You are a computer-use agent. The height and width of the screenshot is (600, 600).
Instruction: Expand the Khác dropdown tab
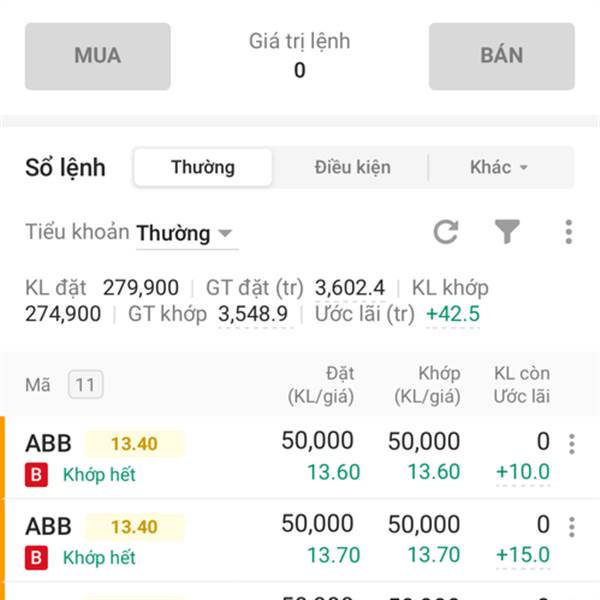coord(499,167)
